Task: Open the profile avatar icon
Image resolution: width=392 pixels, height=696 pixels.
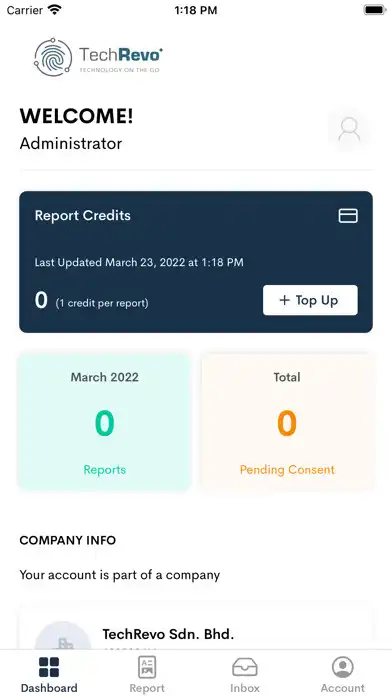Action: (x=349, y=129)
